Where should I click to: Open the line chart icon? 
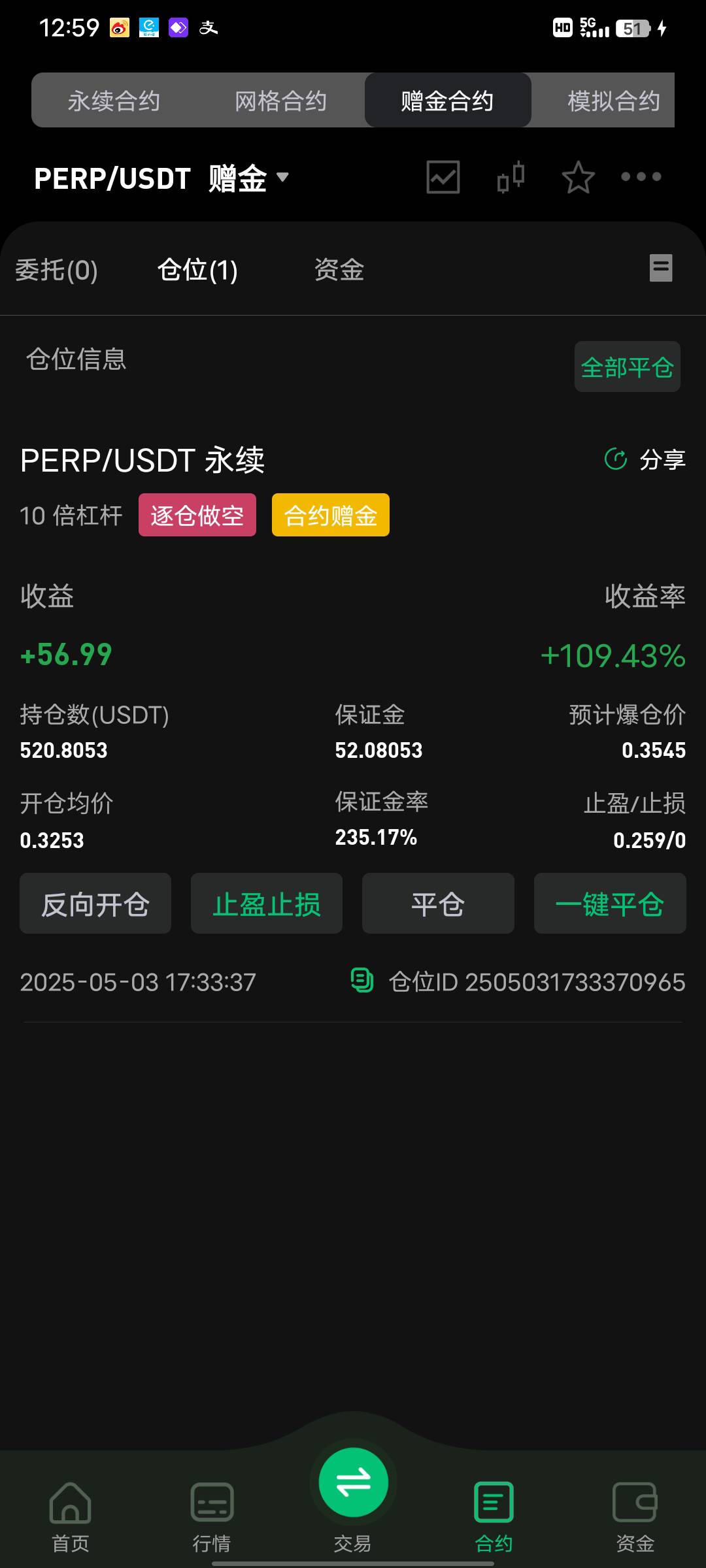(x=443, y=177)
